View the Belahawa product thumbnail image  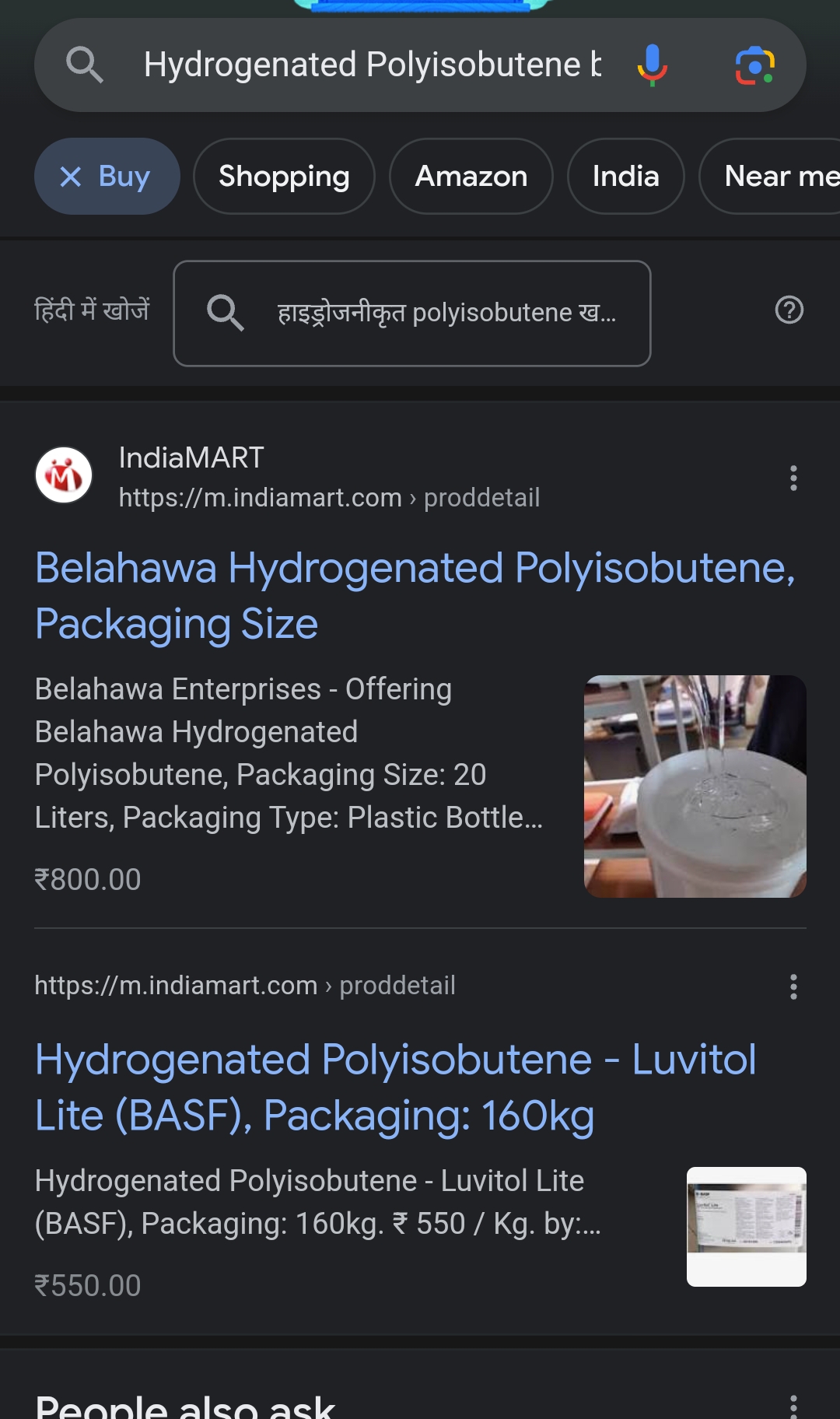[695, 787]
